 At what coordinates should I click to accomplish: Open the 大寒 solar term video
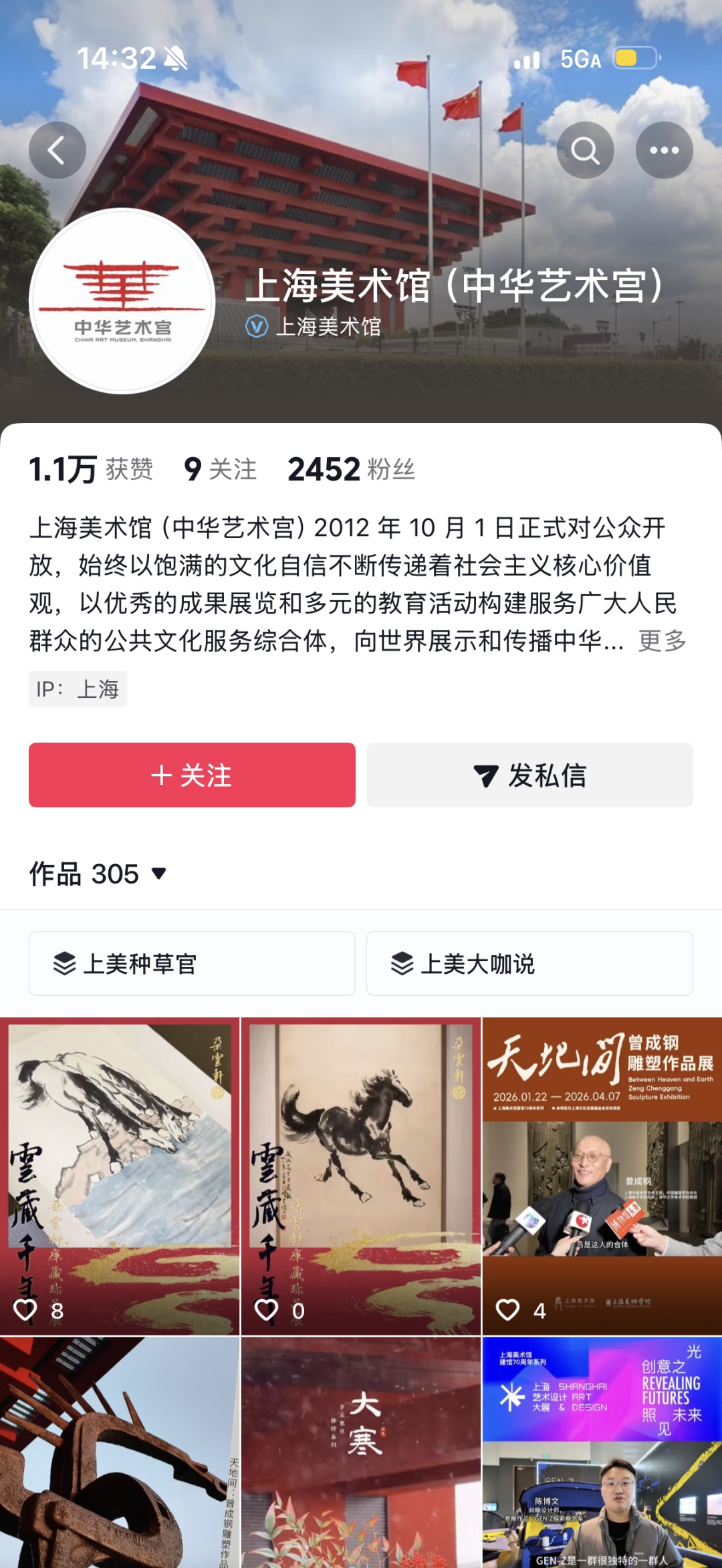(x=361, y=1450)
